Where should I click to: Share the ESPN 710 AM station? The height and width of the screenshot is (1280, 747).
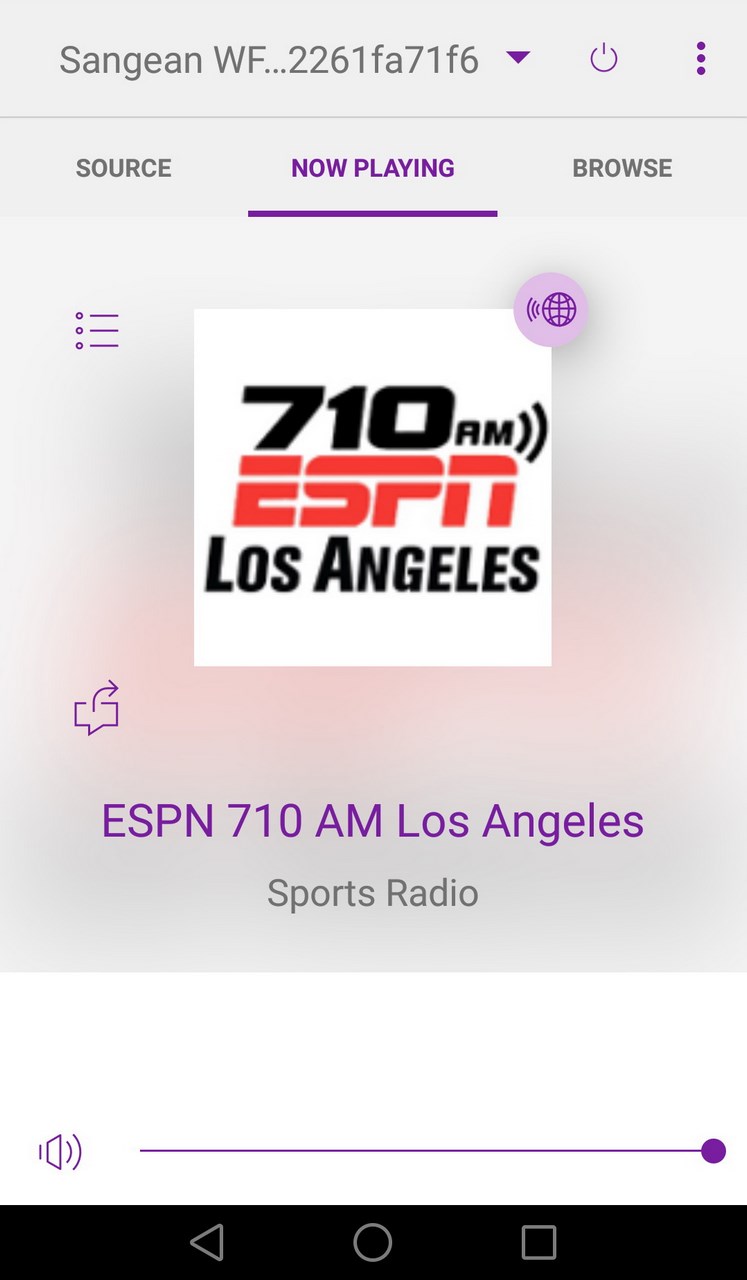coord(97,708)
